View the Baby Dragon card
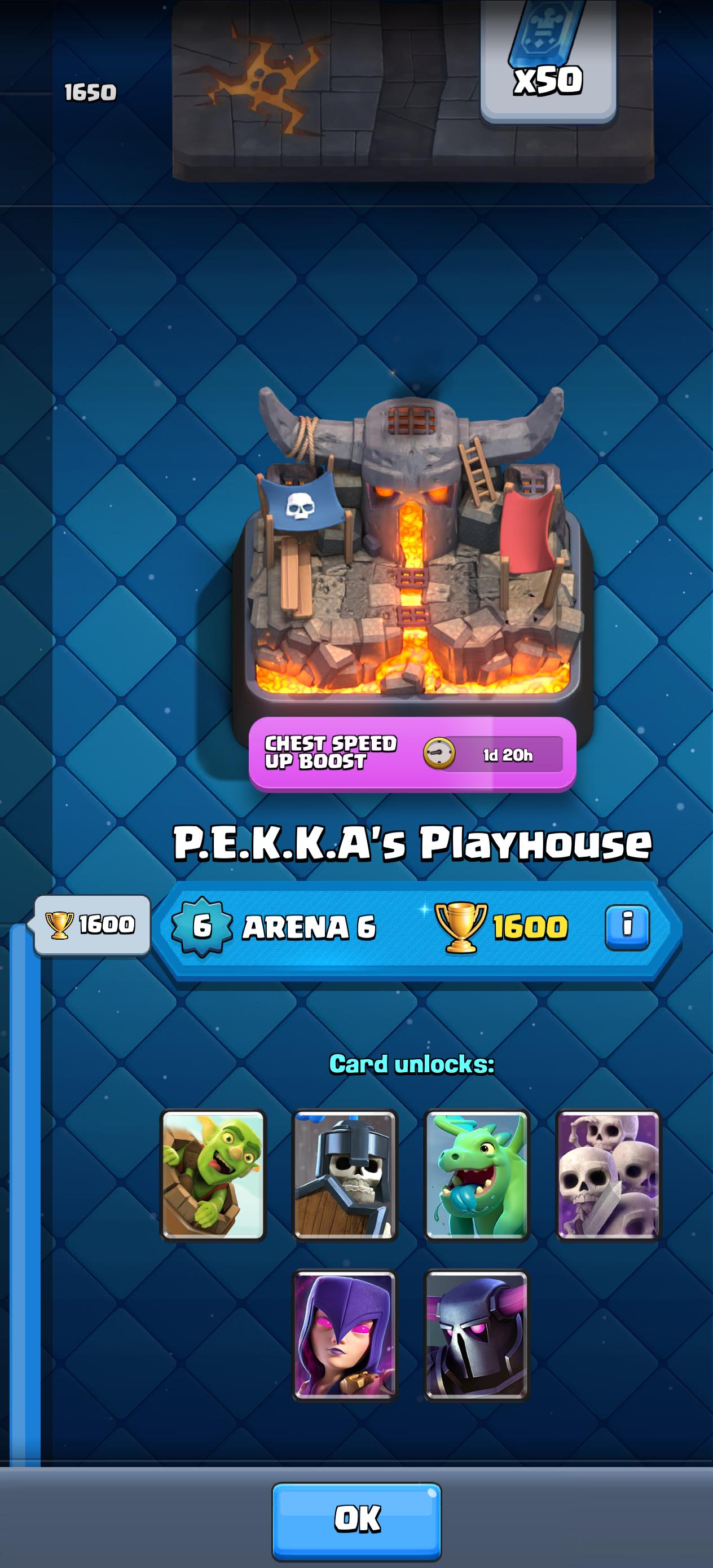This screenshot has height=1568, width=713. point(477,1175)
